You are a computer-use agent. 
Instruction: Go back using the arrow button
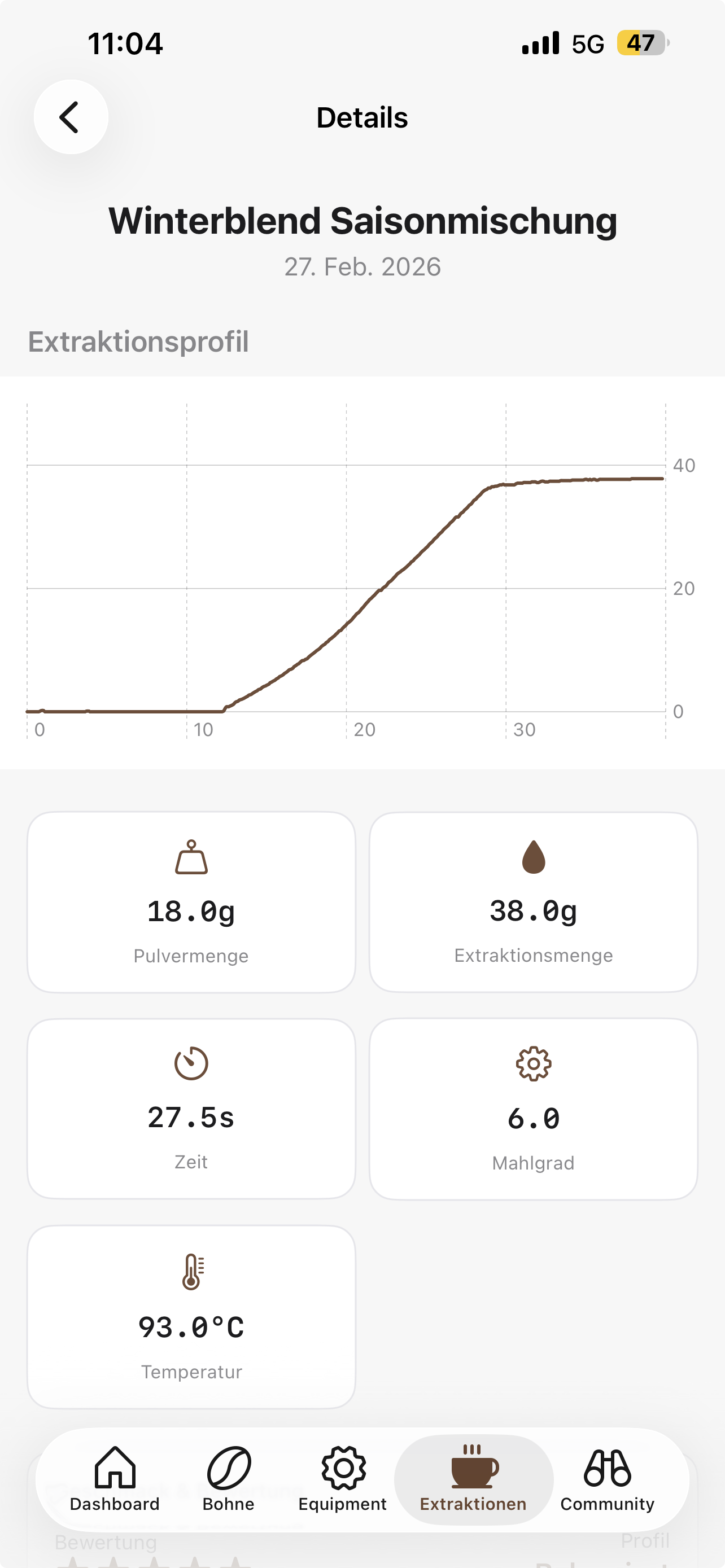pyautogui.click(x=71, y=117)
